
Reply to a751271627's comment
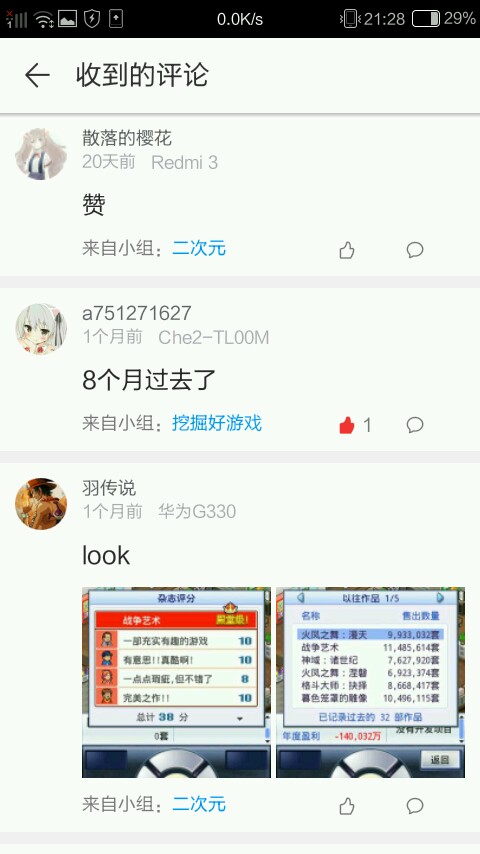(x=415, y=425)
